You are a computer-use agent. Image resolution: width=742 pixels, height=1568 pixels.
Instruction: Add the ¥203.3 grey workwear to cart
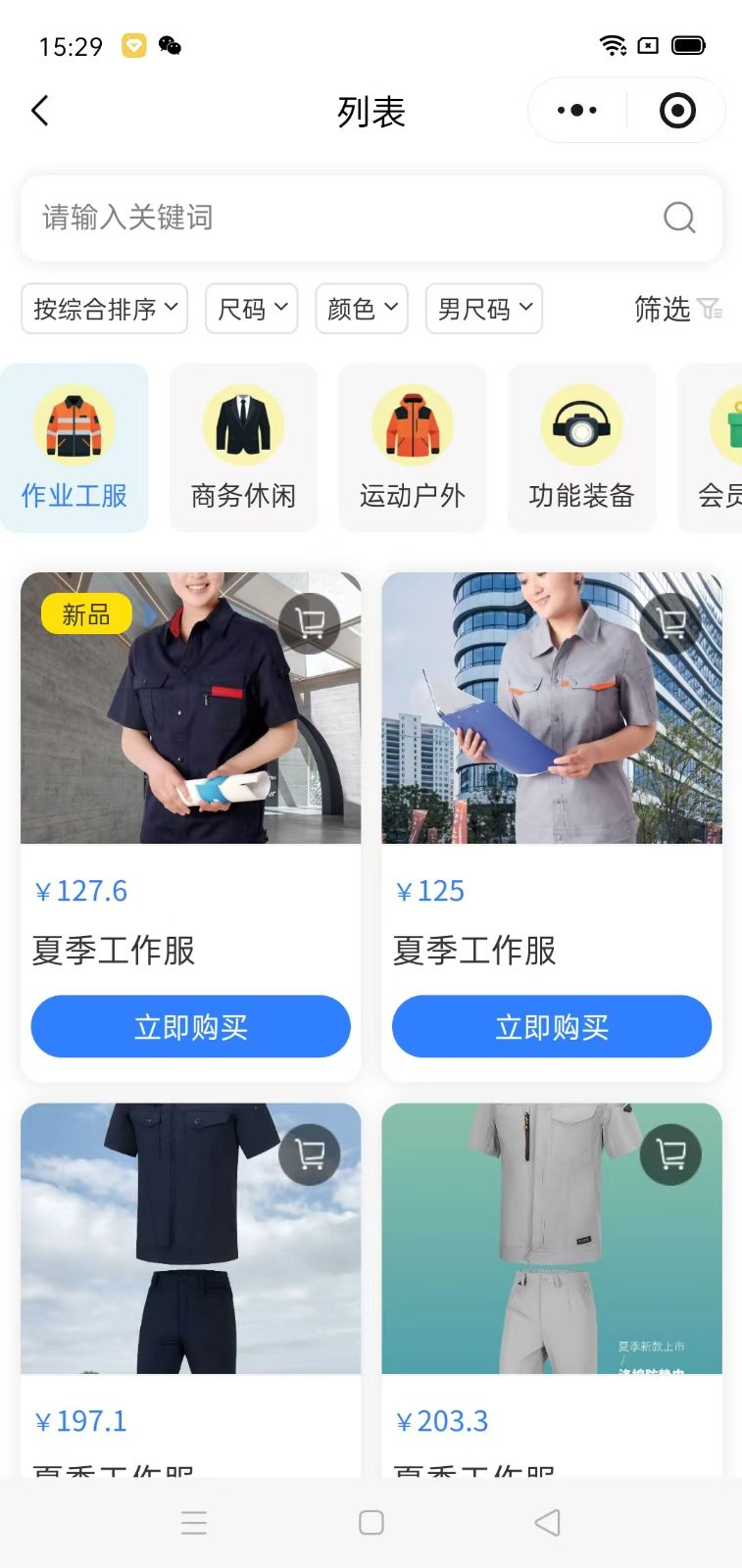pos(670,1154)
